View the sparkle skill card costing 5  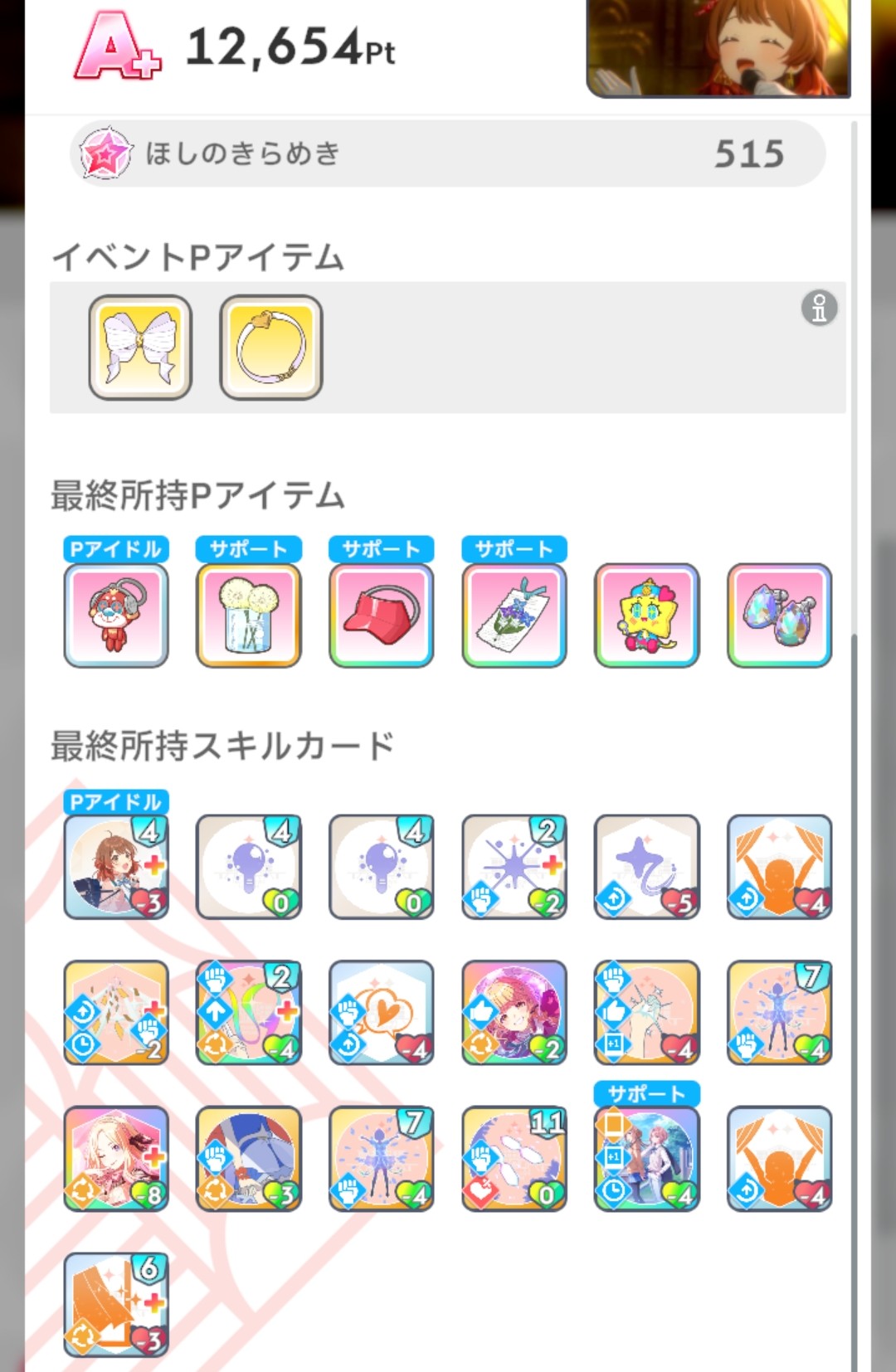(x=647, y=867)
